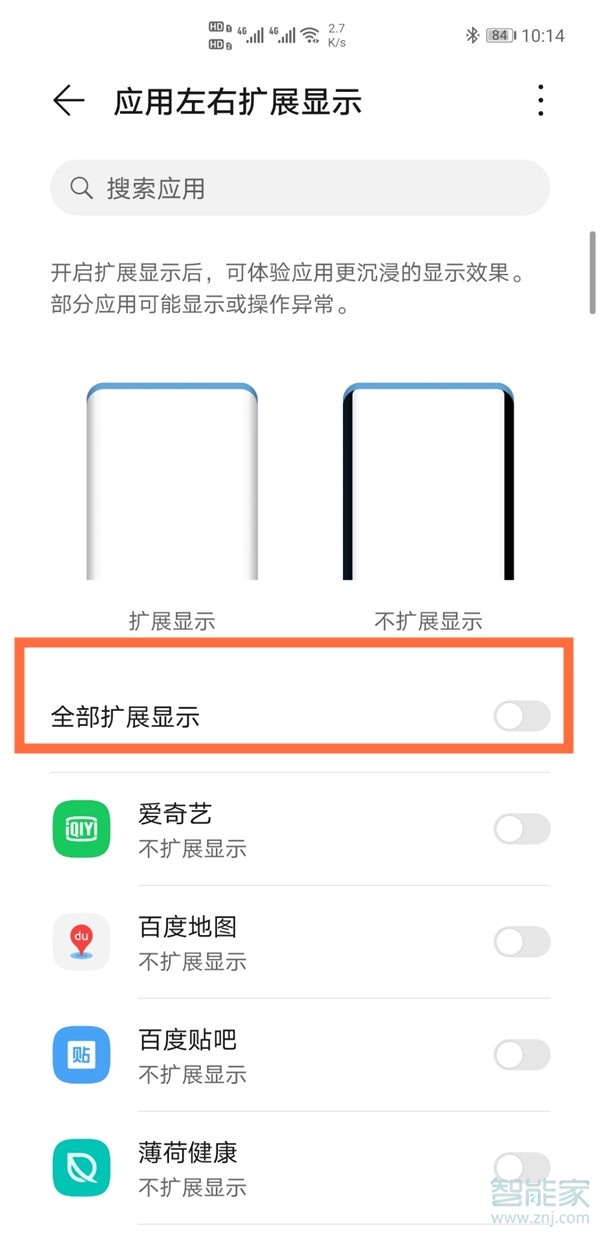
Task: Enable the 薄荷健康 extended display toggle
Action: pos(521,1167)
